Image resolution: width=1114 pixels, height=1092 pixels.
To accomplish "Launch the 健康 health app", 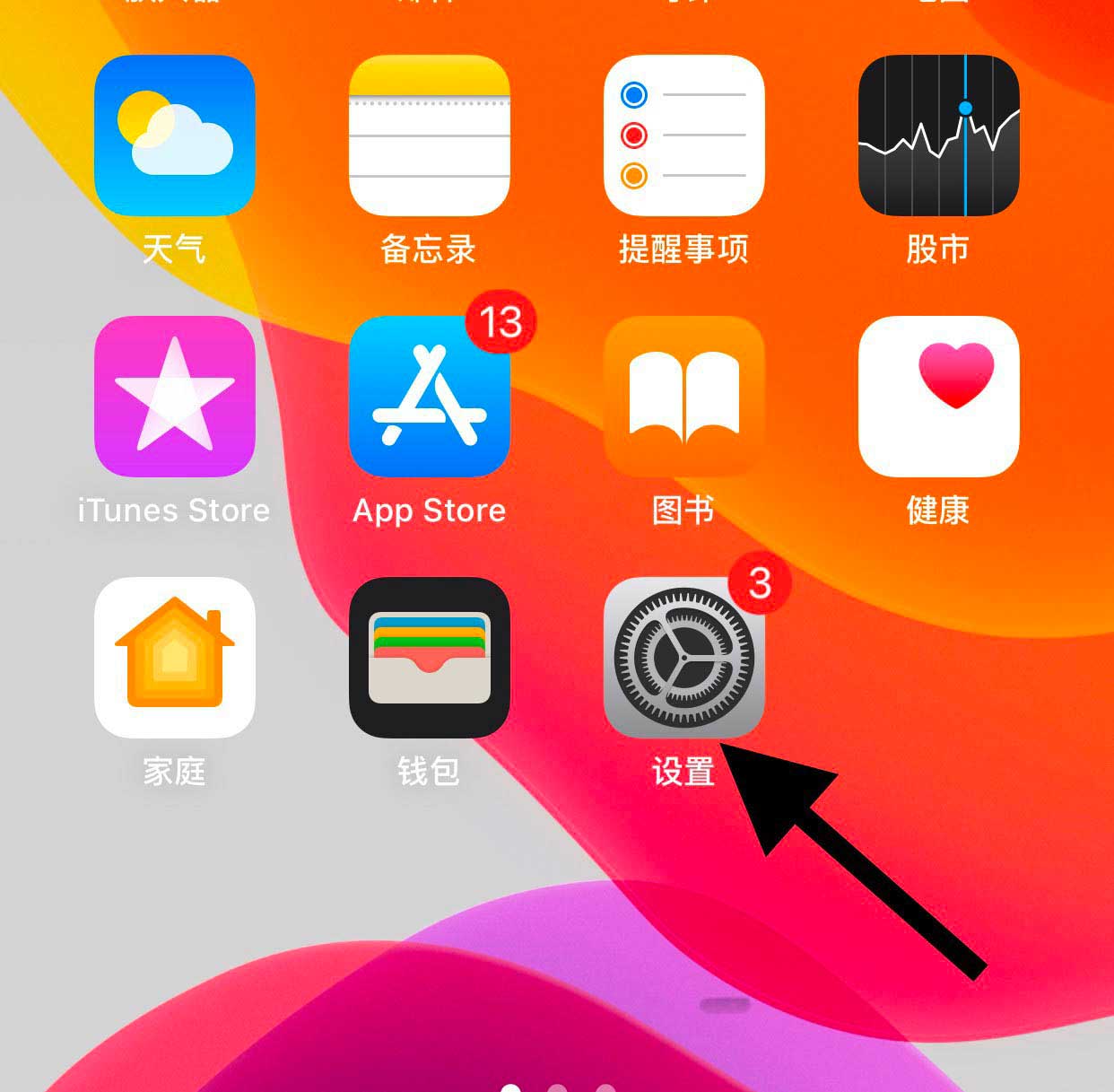I will pyautogui.click(x=939, y=396).
